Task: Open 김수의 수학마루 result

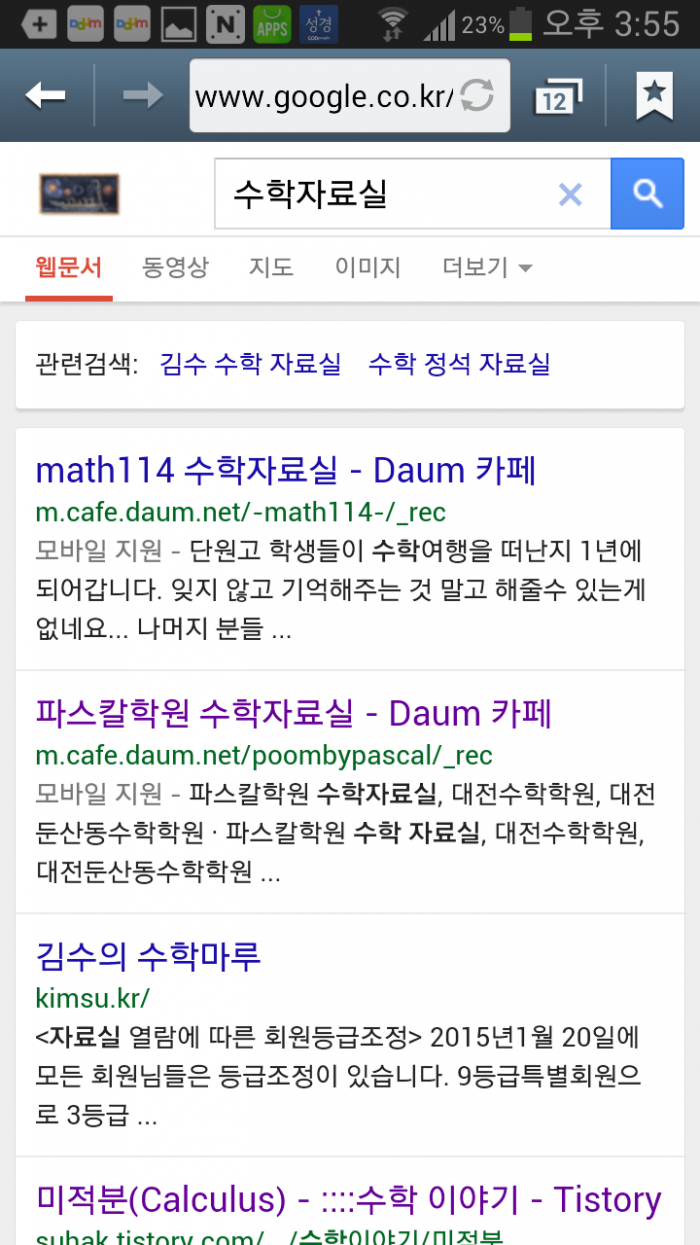Action: click(148, 956)
